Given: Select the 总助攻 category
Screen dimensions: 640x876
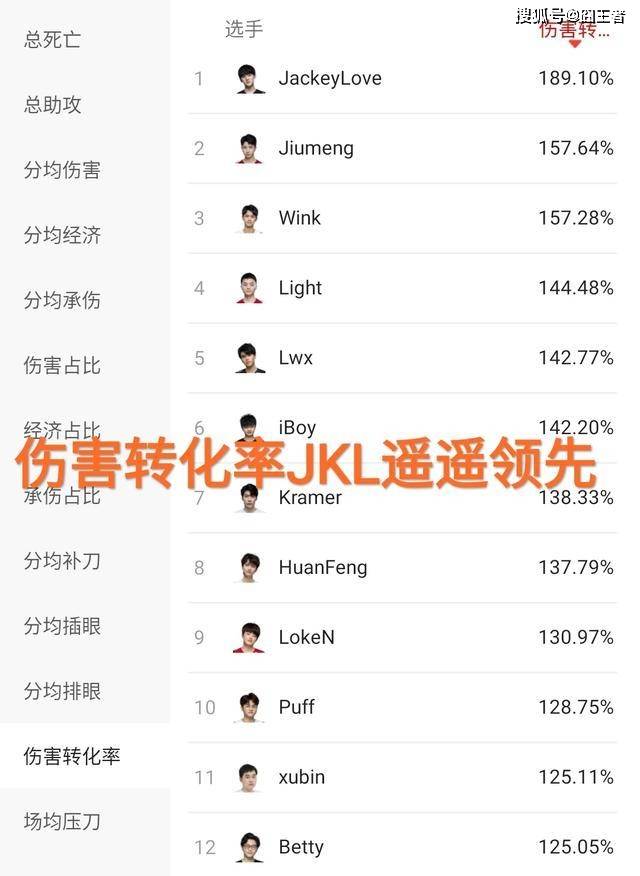Looking at the screenshot, I should coord(52,105).
